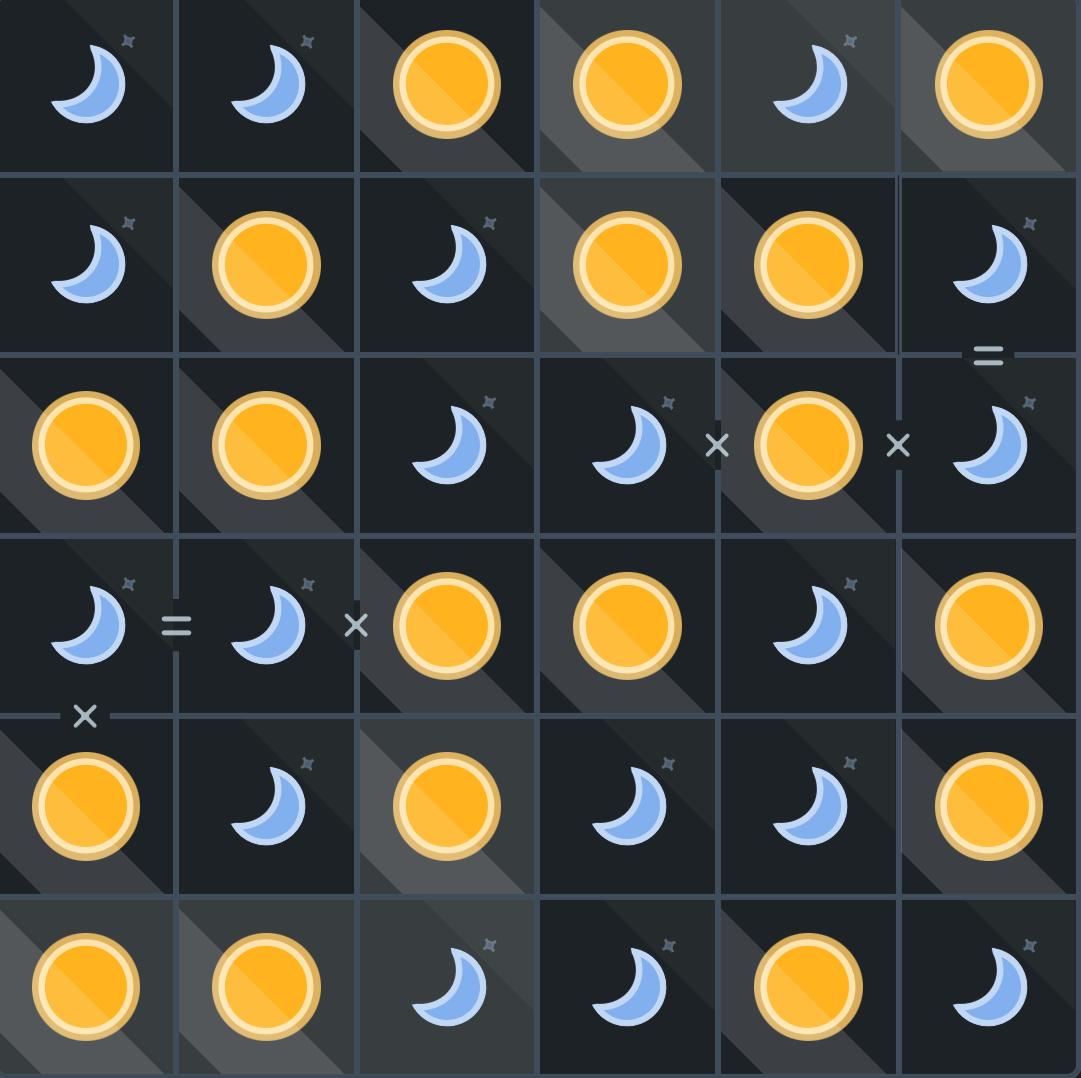Viewport: 1081px width, 1078px height.
Task: Tap the moon between = and × in row four
Action: (x=267, y=626)
